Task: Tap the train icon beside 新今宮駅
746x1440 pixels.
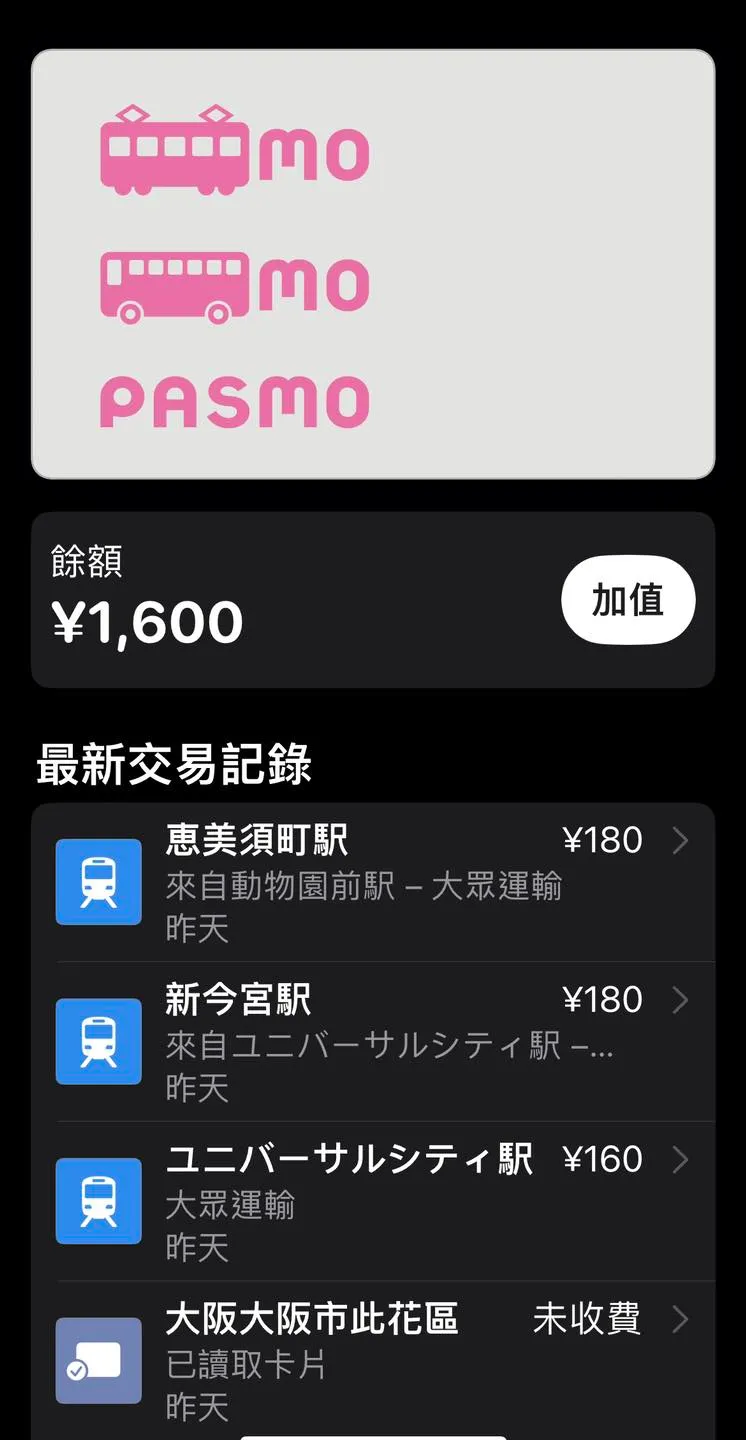Action: tap(98, 1041)
